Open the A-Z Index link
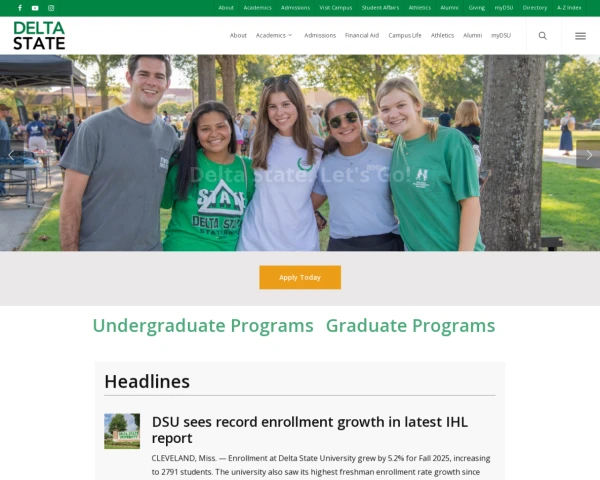600x480 pixels. click(569, 7)
